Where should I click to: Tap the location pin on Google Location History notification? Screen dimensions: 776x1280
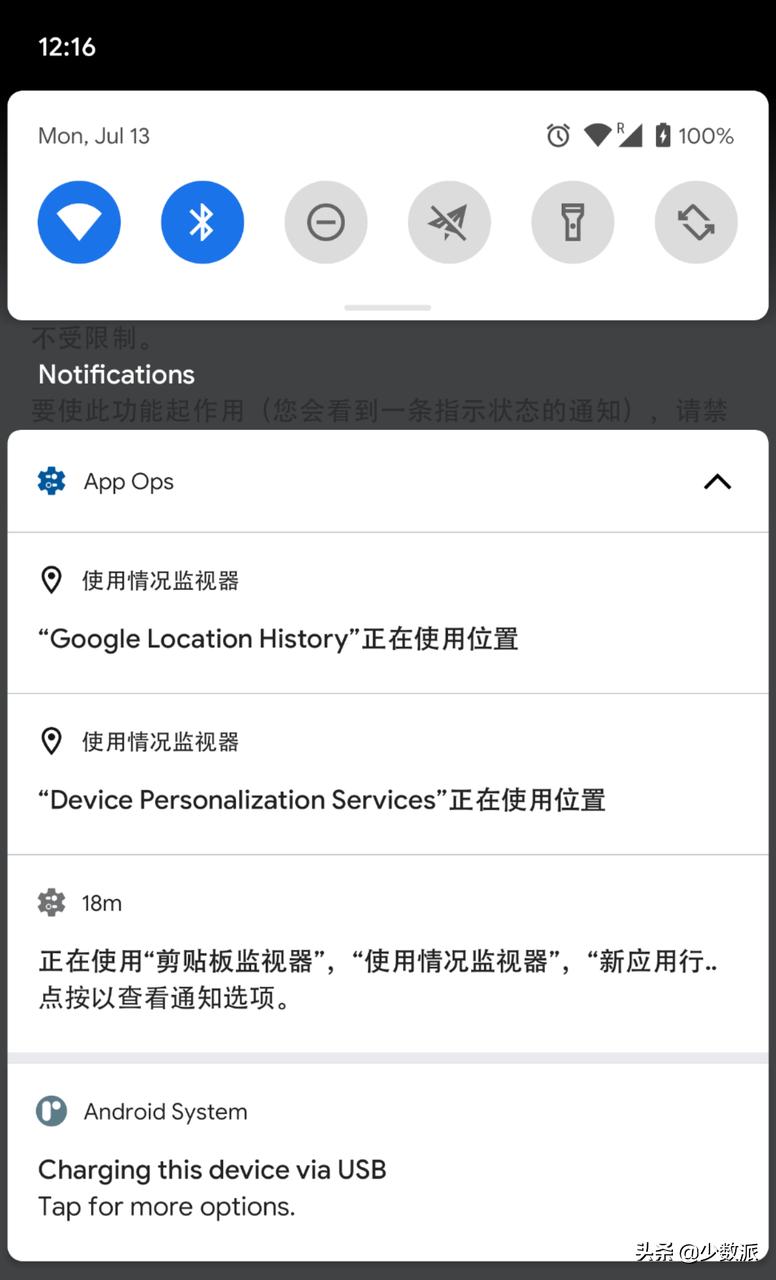[51, 580]
